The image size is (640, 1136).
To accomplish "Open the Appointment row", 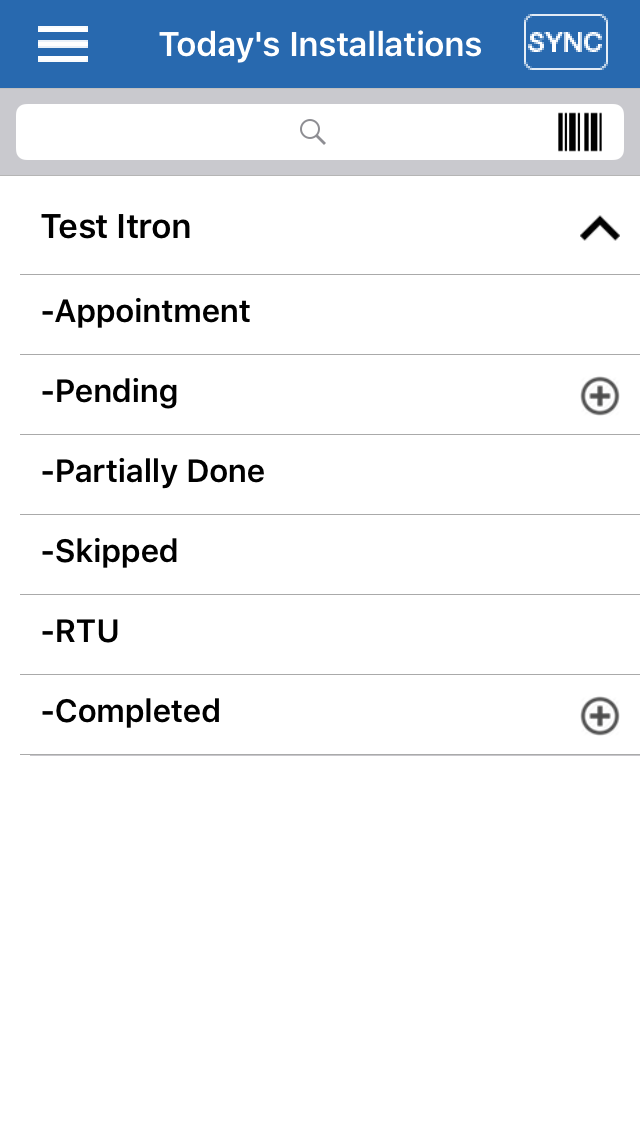I will point(146,312).
